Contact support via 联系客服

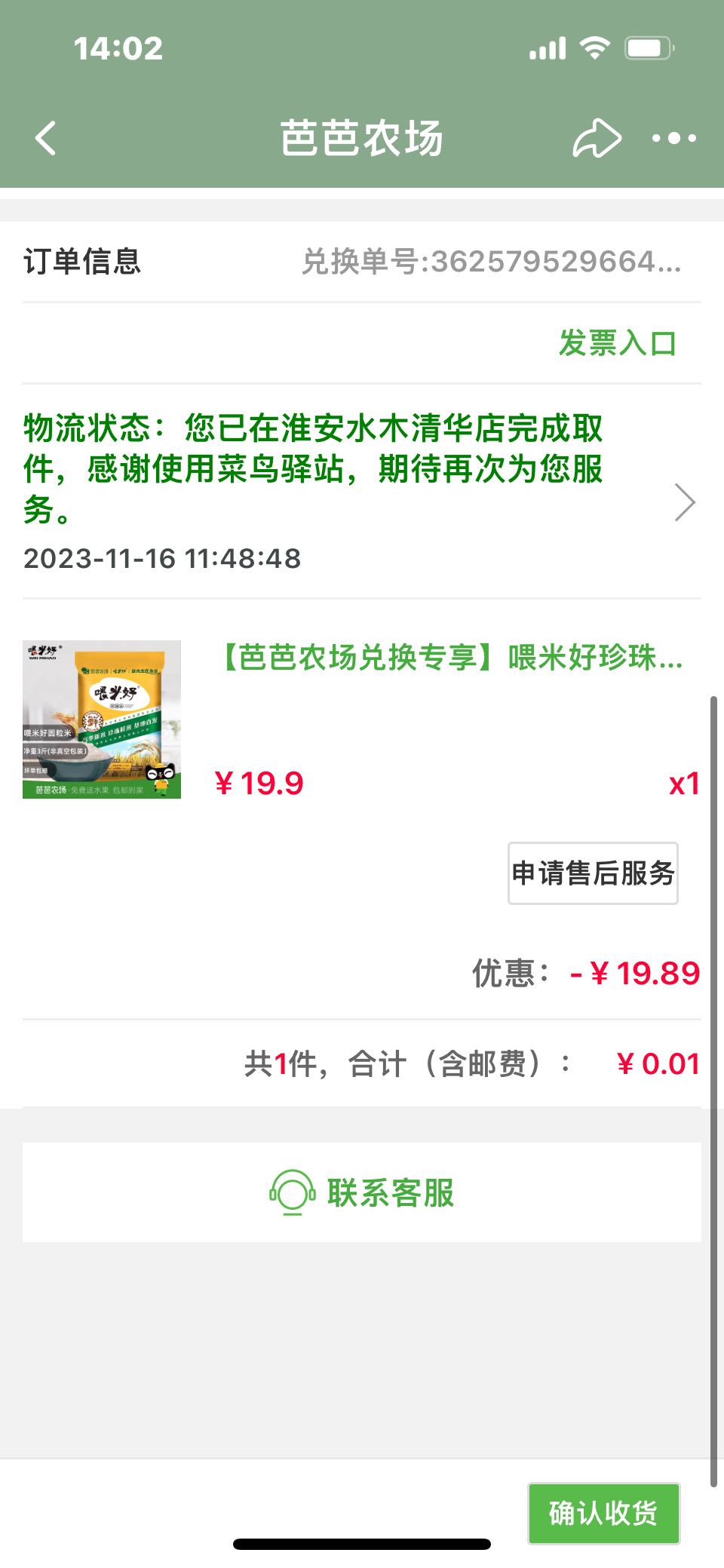pyautogui.click(x=362, y=1192)
